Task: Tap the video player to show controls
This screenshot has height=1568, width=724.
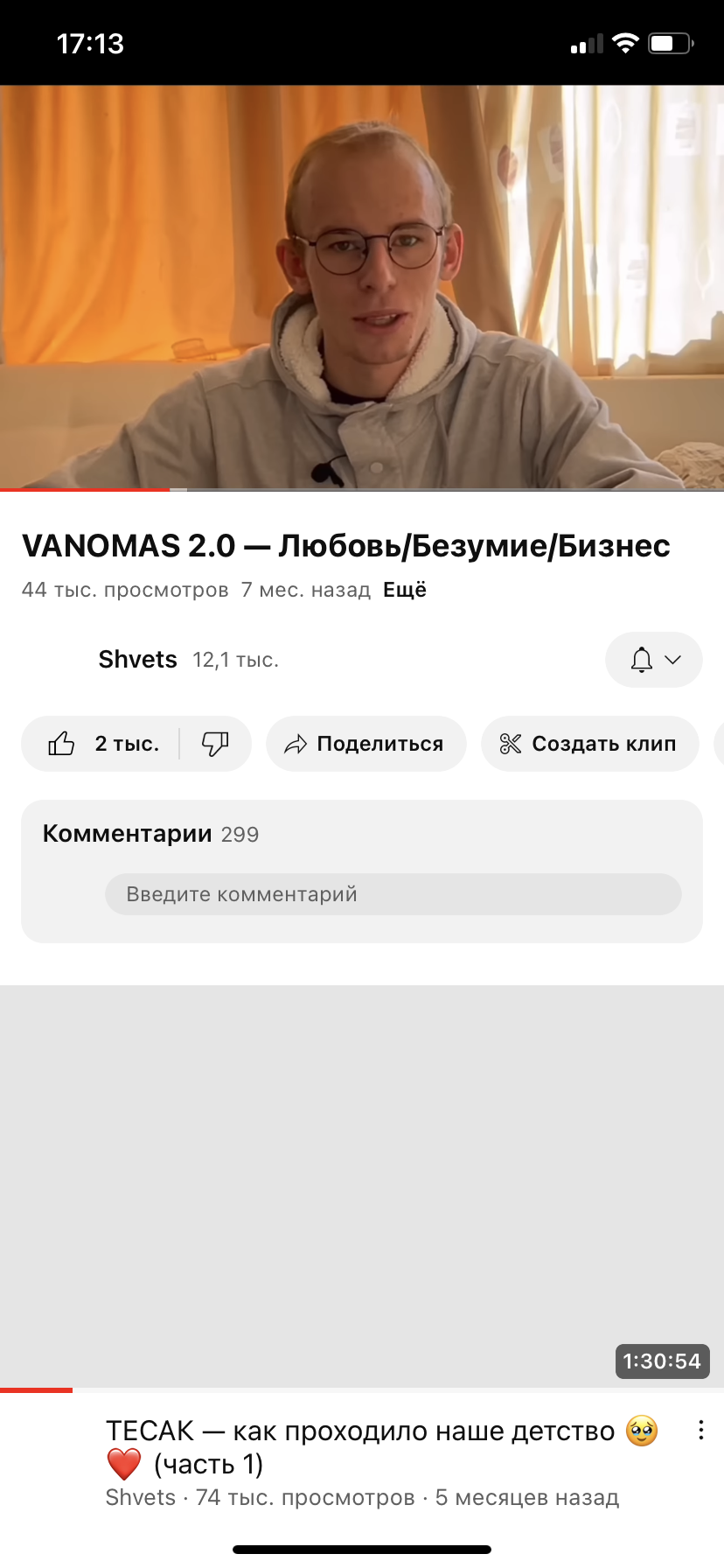Action: tap(362, 287)
